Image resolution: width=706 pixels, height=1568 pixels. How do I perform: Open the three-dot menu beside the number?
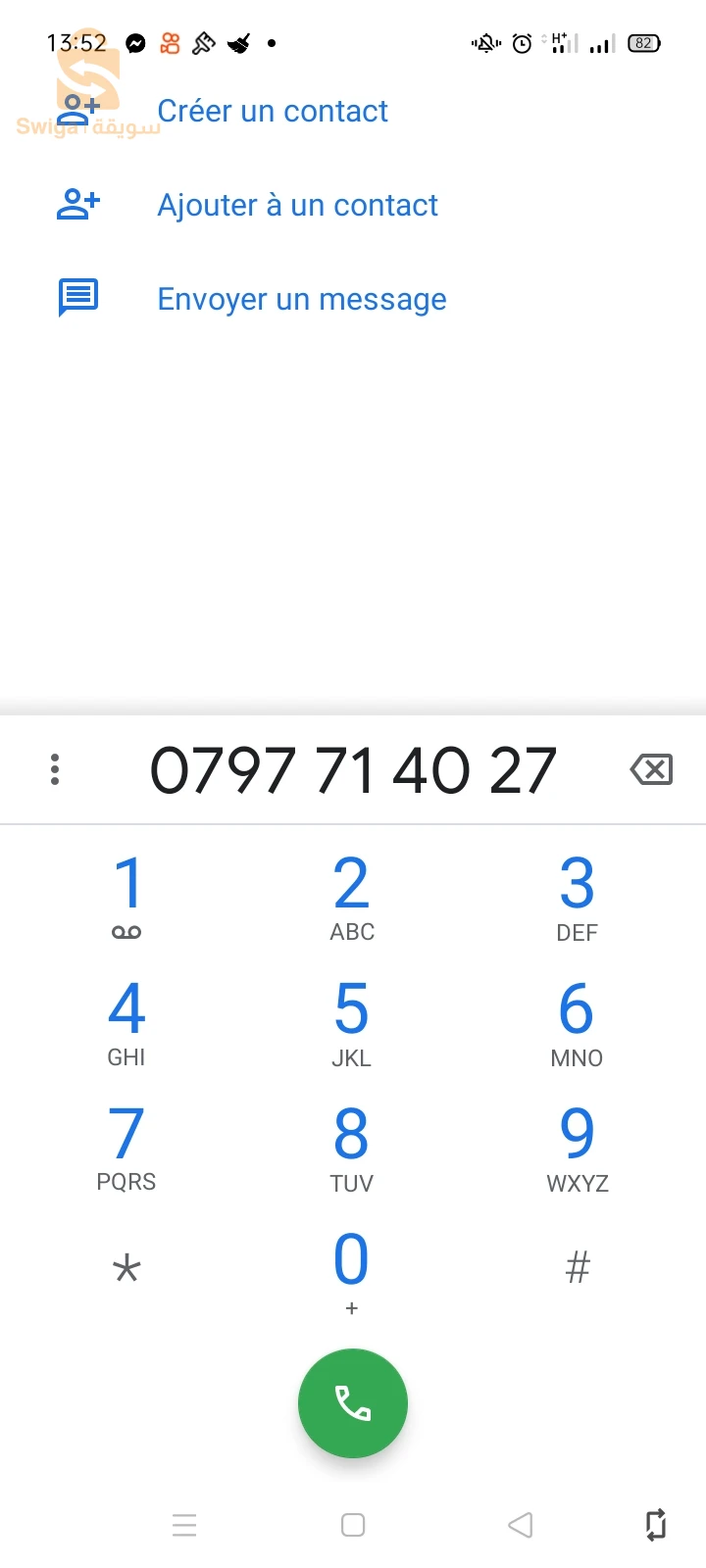tap(55, 769)
